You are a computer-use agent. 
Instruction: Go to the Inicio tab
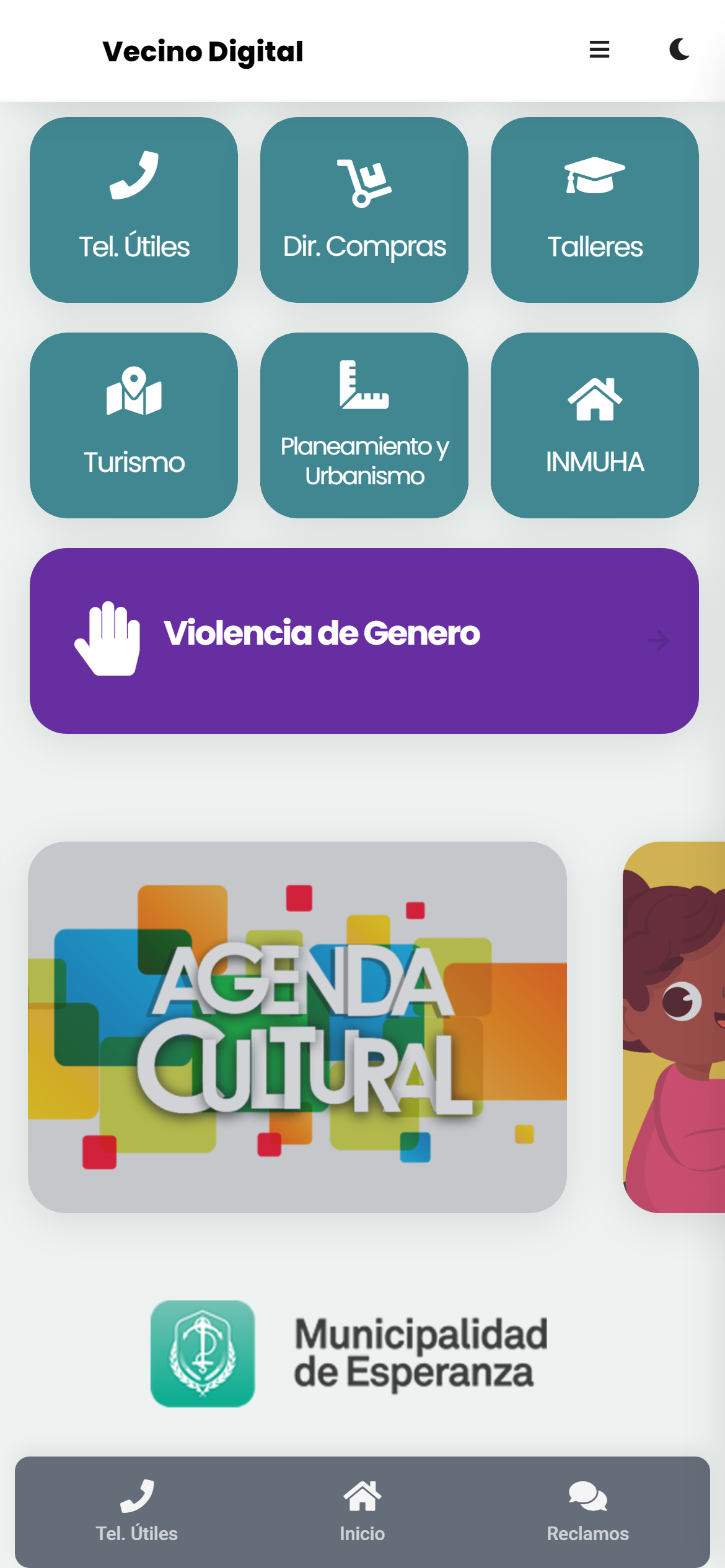click(x=362, y=1511)
